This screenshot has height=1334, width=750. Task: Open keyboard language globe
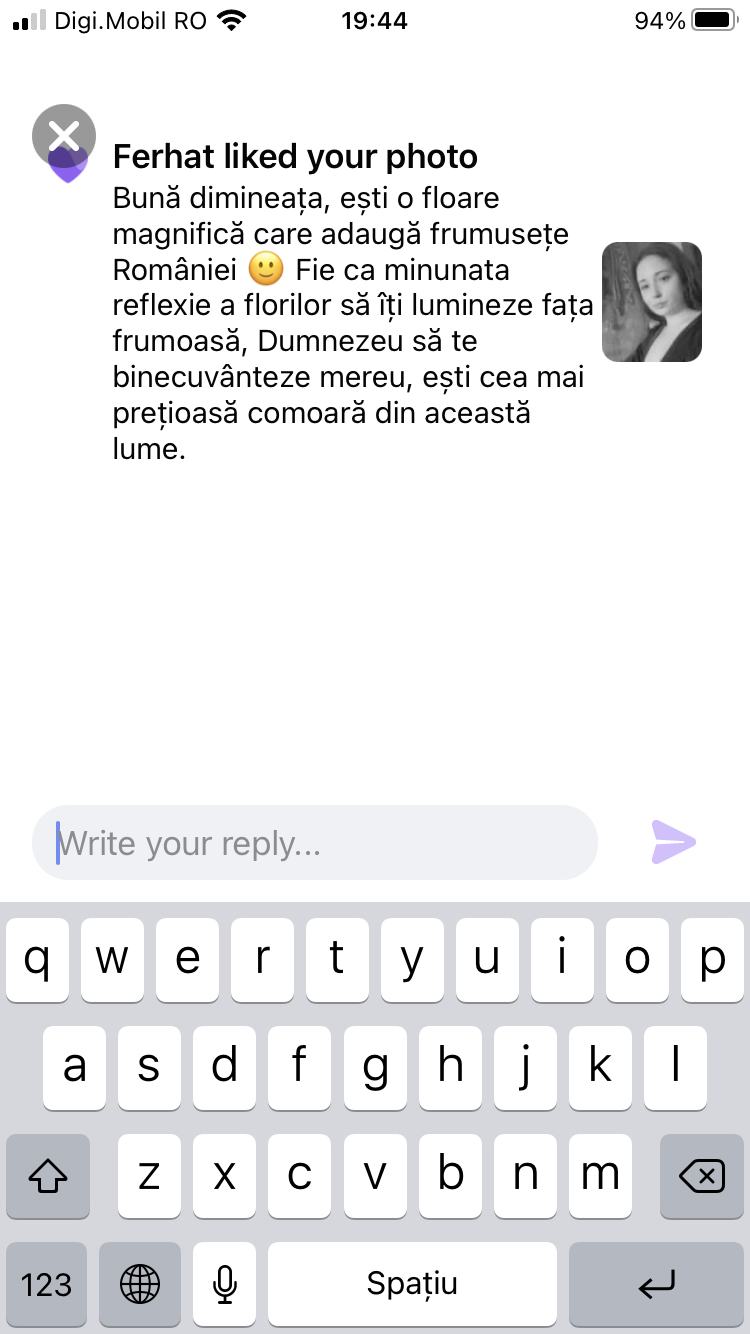(x=140, y=1284)
